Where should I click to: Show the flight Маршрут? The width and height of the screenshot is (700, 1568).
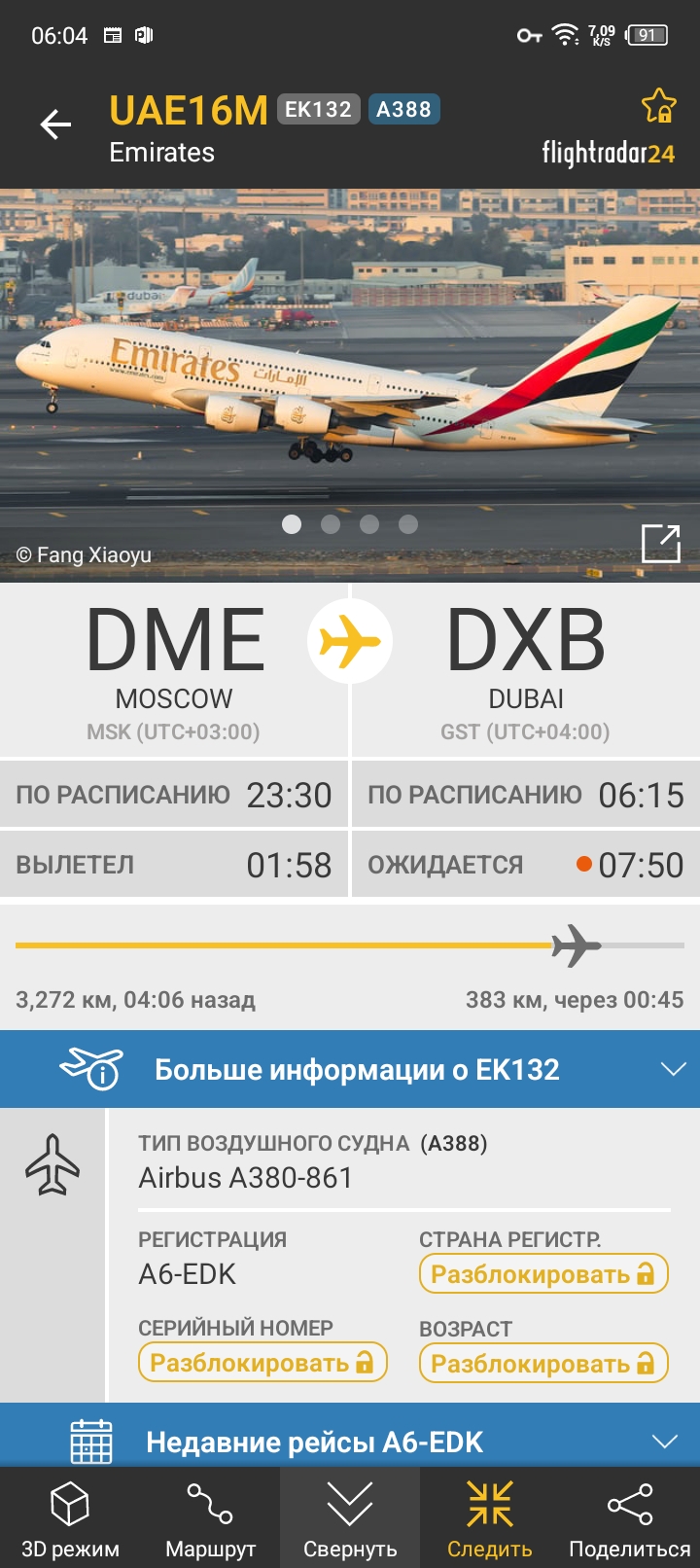click(210, 1517)
